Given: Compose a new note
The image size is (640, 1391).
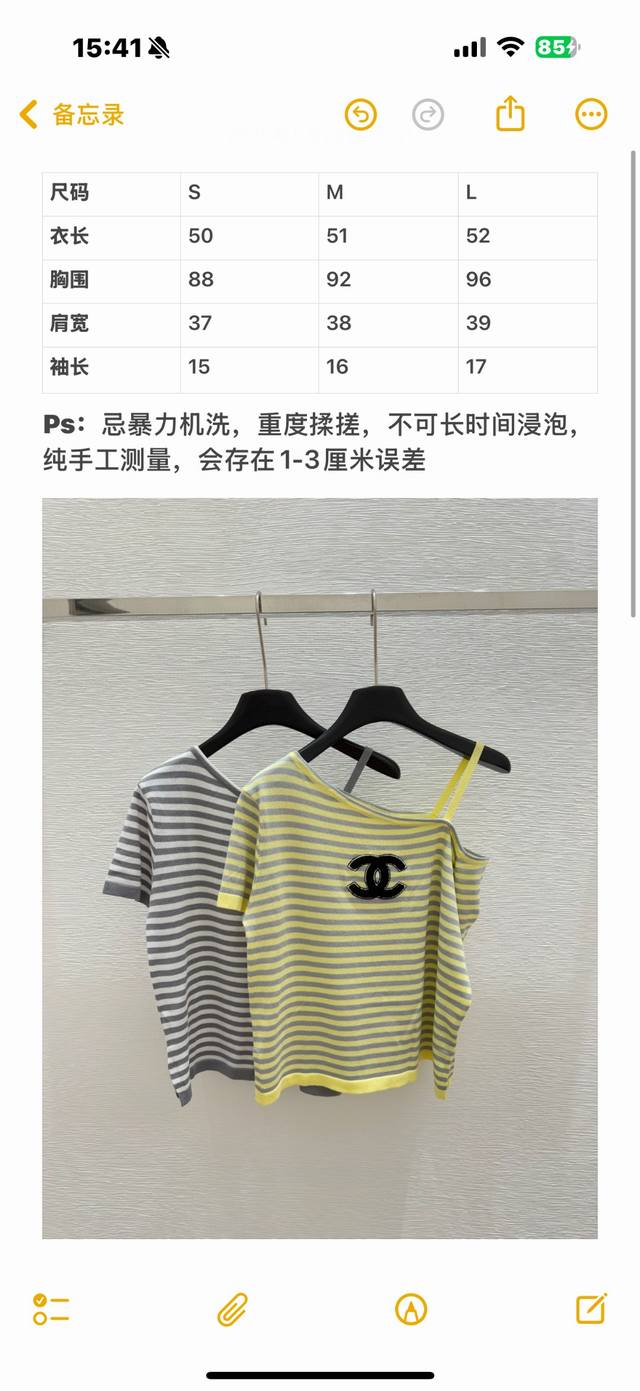Looking at the screenshot, I should [x=591, y=1309].
